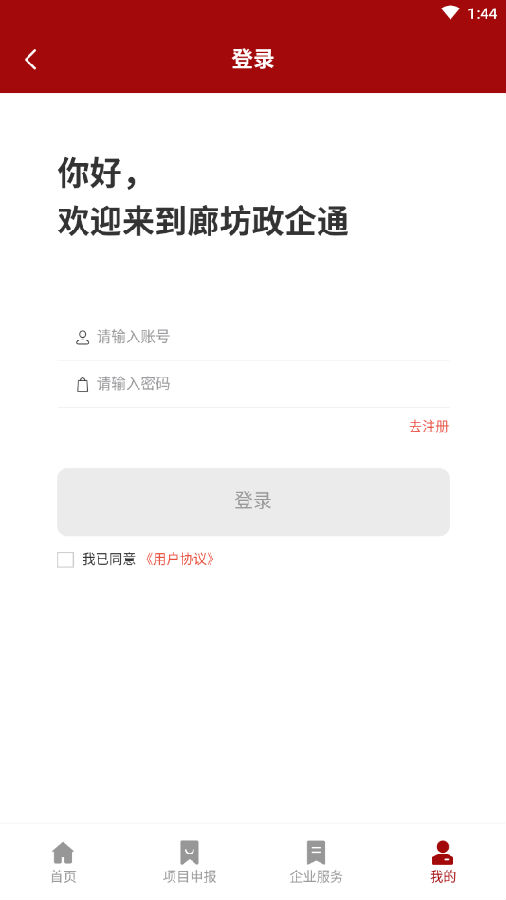Go back using the top-left arrow

(x=31, y=59)
